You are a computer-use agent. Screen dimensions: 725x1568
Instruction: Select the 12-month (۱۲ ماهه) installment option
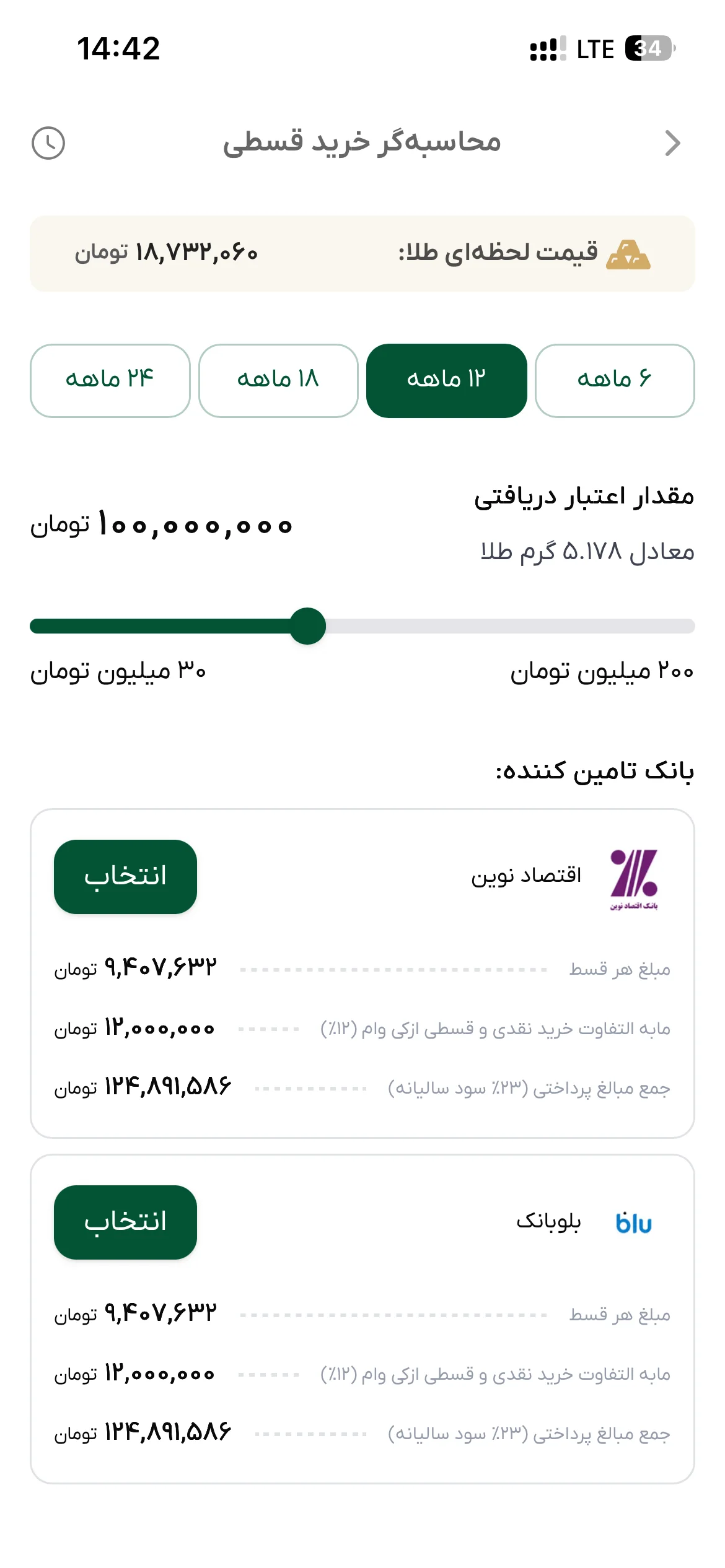coord(446,381)
